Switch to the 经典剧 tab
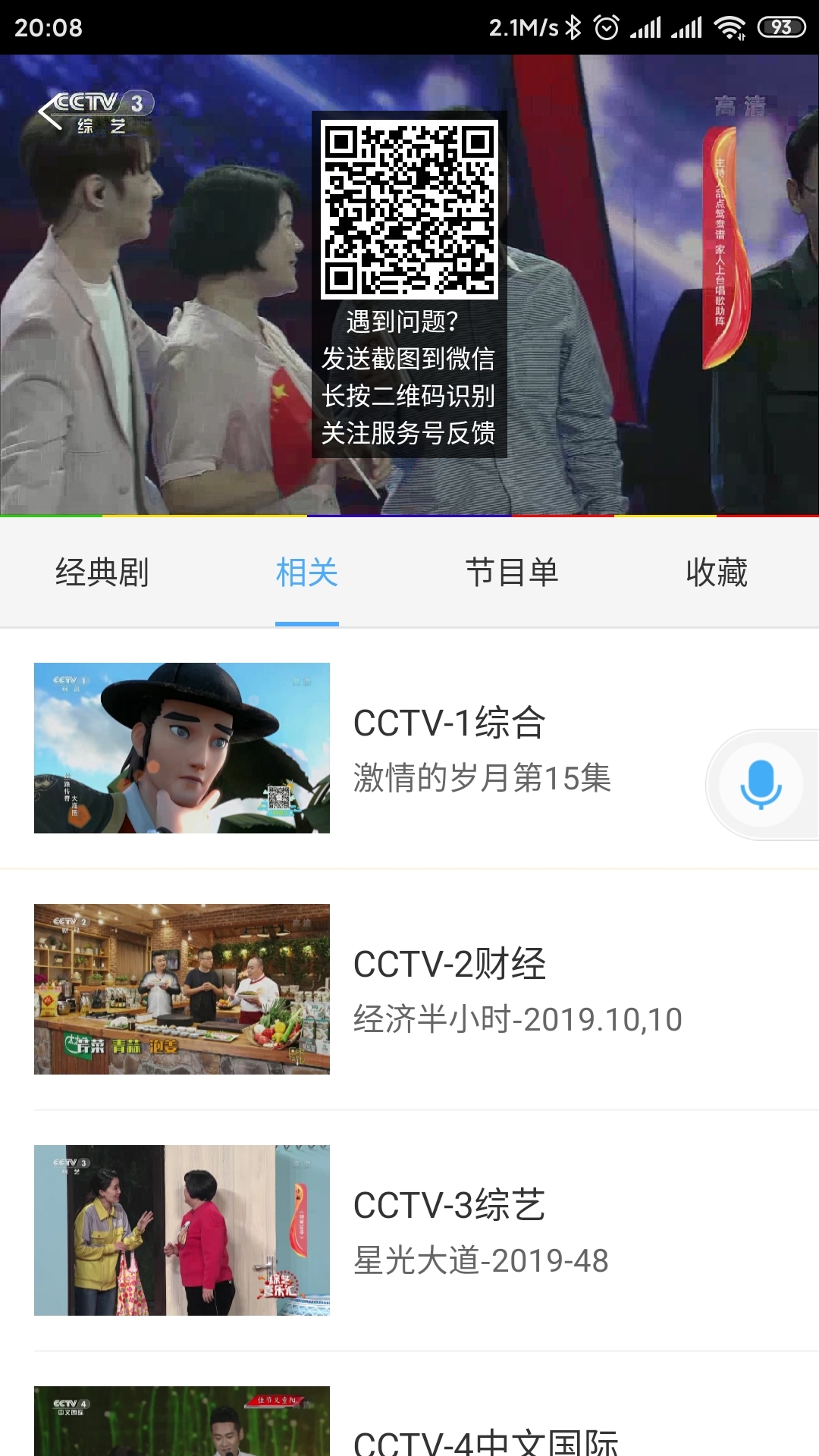 click(102, 573)
